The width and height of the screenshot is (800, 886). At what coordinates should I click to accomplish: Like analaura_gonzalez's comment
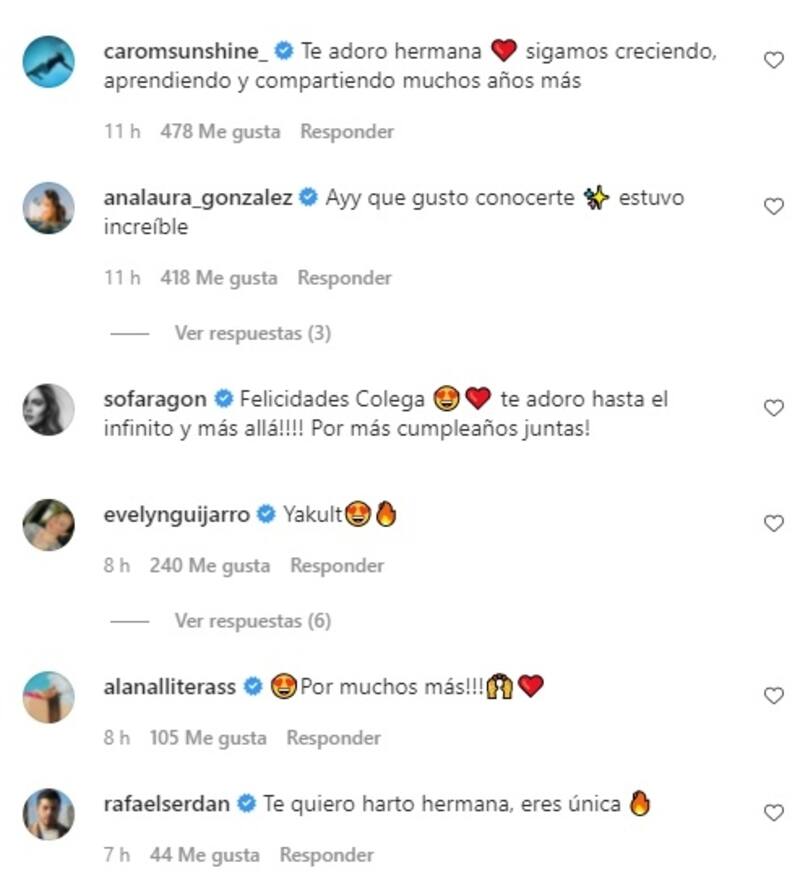point(773,207)
